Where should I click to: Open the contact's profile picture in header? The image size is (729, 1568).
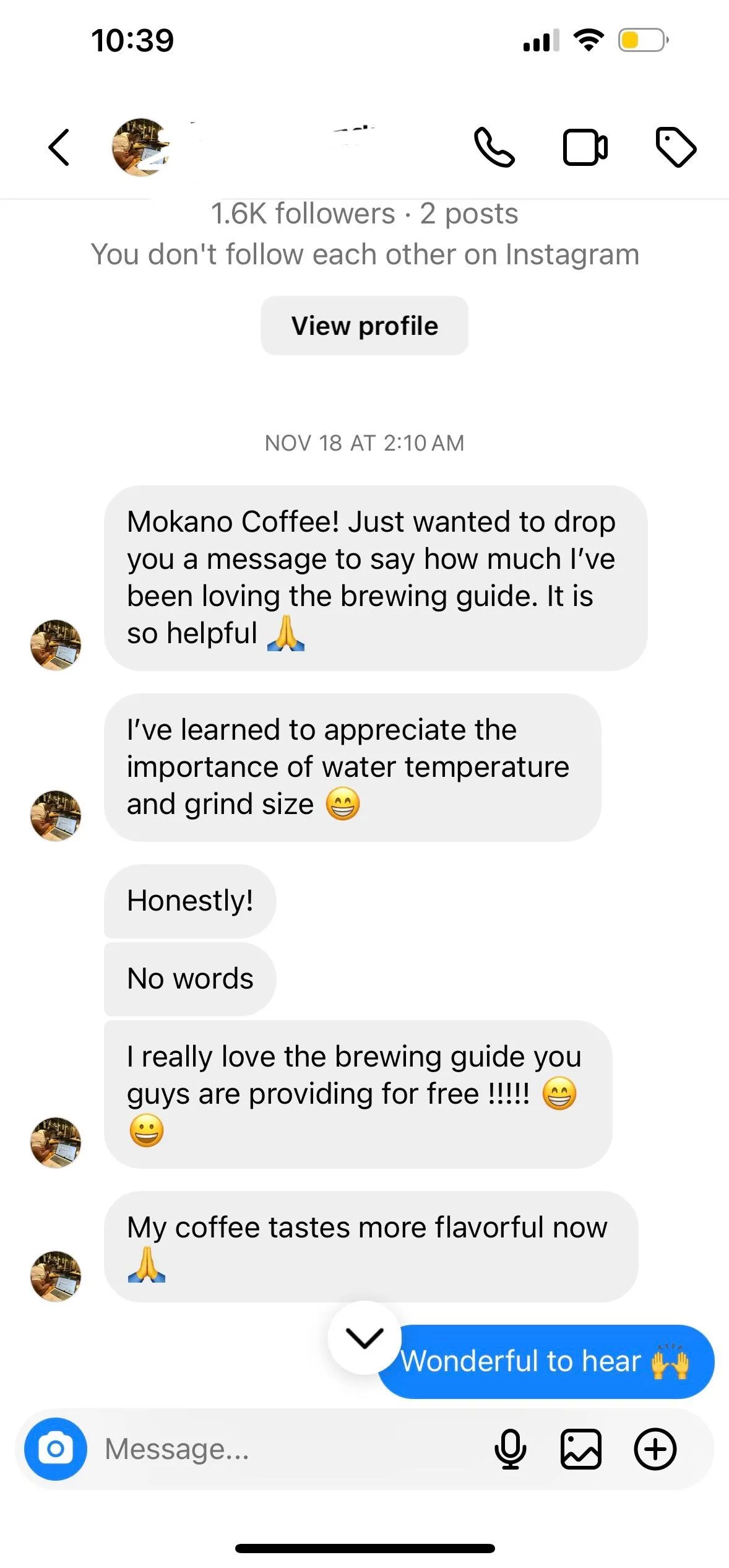tap(140, 147)
